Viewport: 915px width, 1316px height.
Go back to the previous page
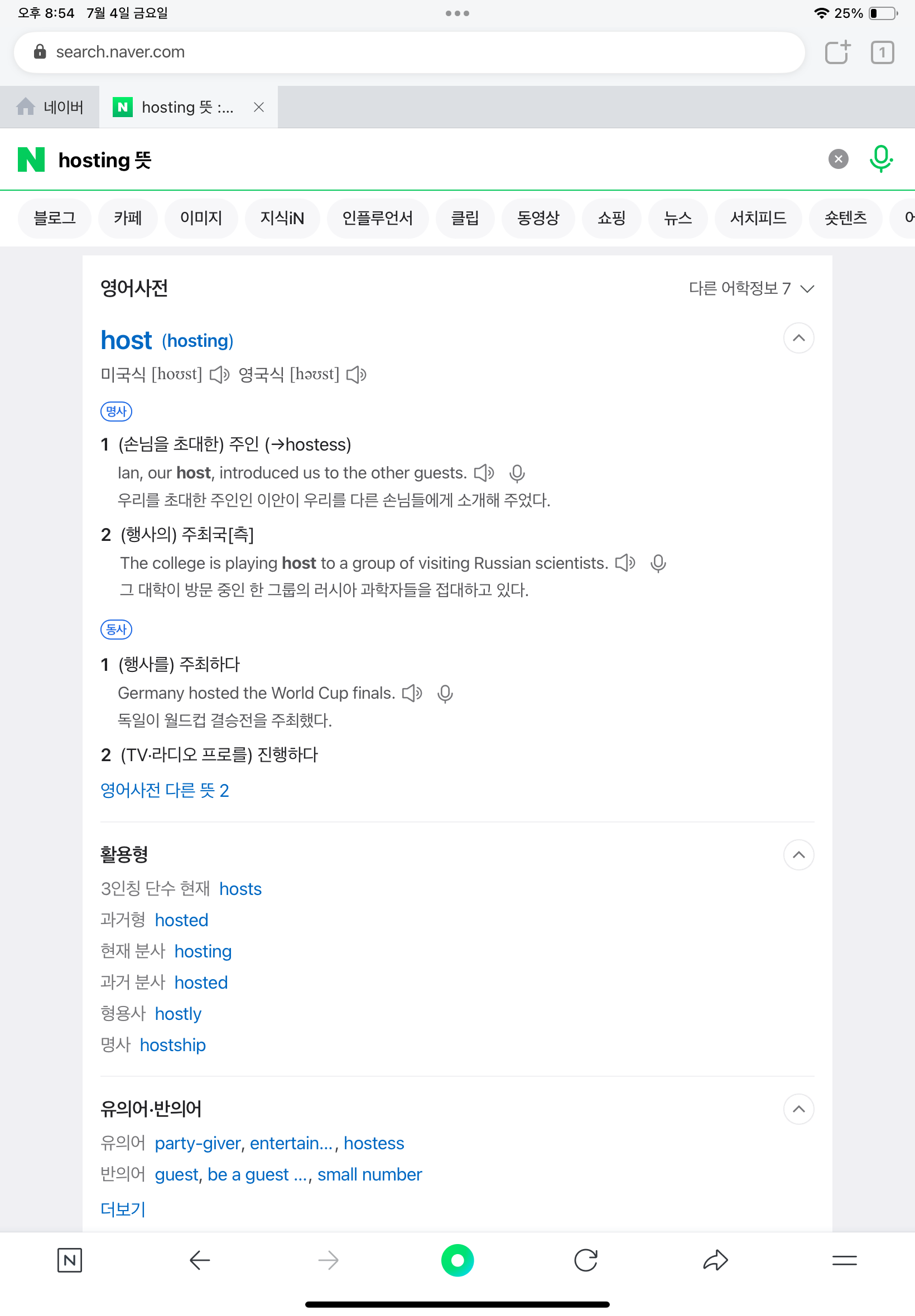point(200,1259)
